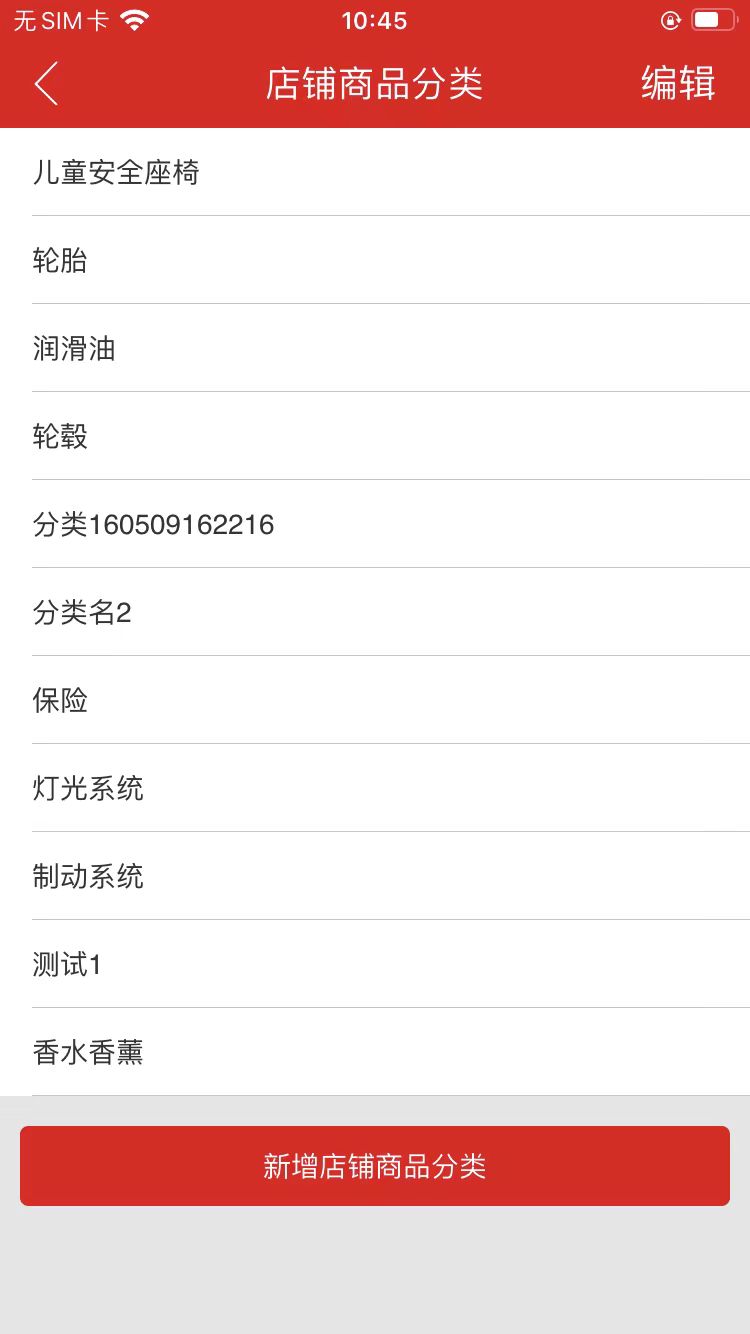Add a new category with 新增店铺商品分类
This screenshot has height=1334, width=750.
[x=375, y=1166]
